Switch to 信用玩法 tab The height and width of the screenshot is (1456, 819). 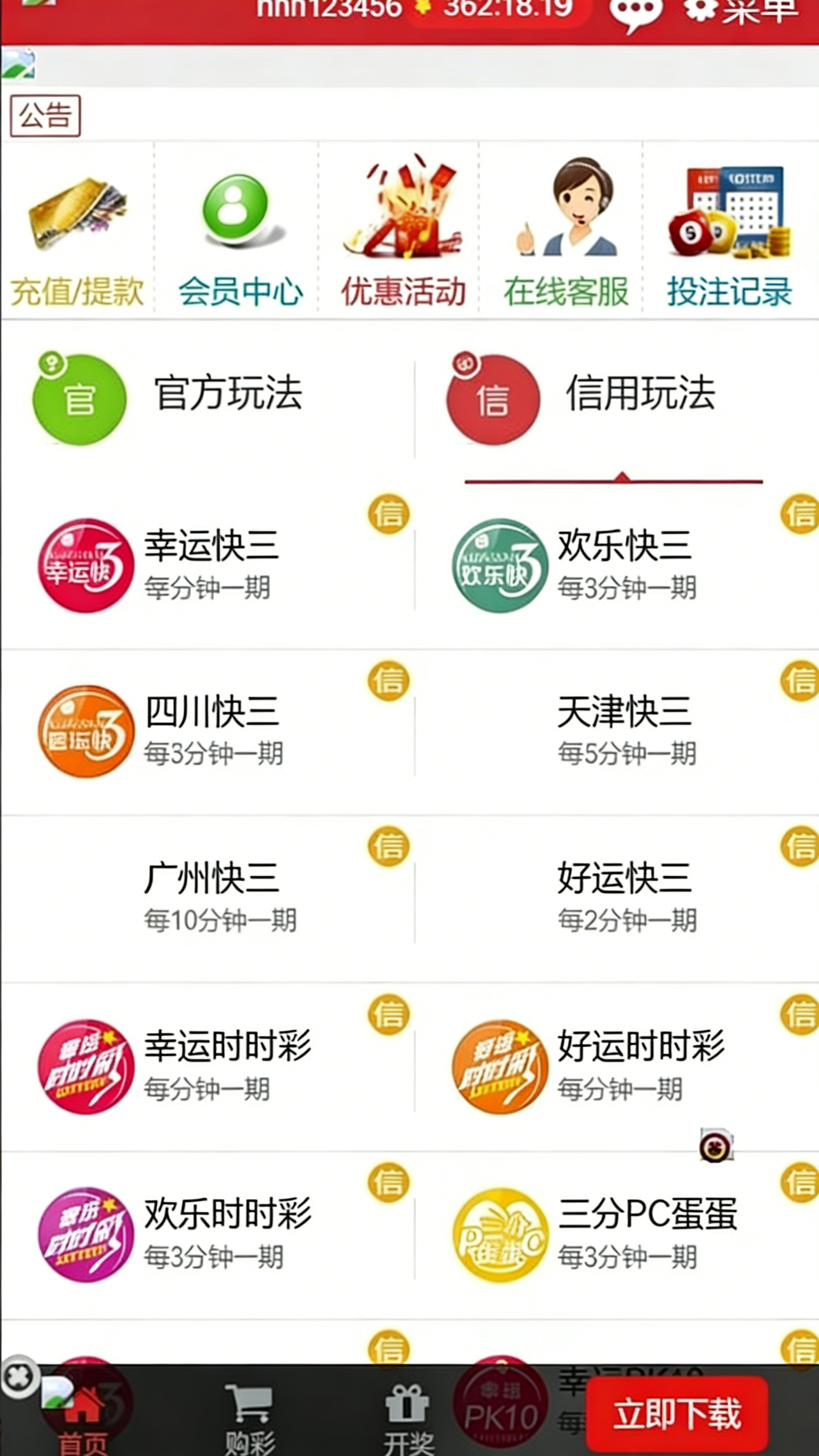582,398
